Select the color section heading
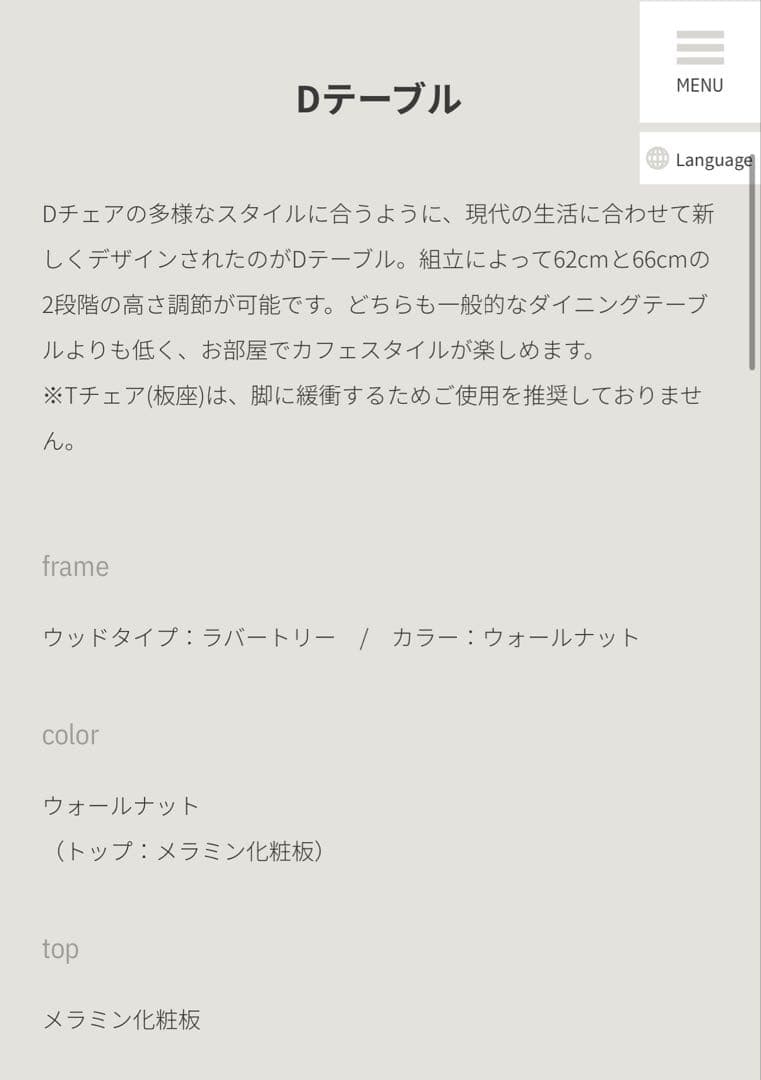The height and width of the screenshot is (1080, 761). pyautogui.click(x=69, y=735)
